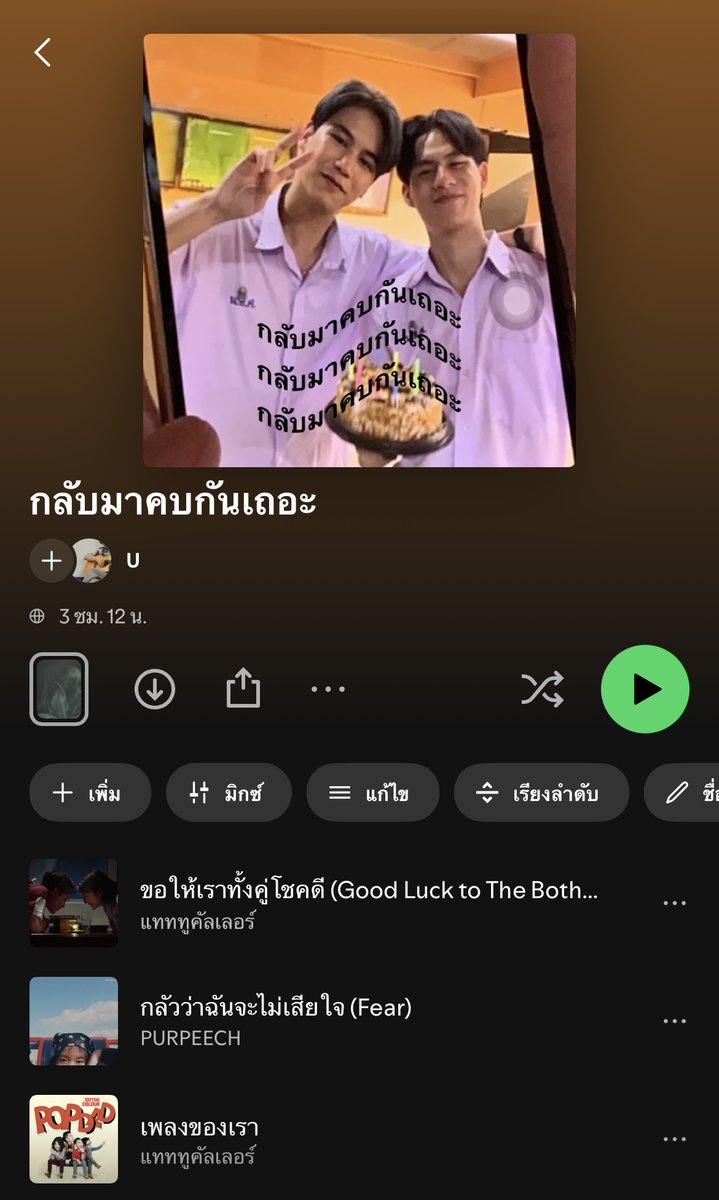
Task: Play the song ขอให้เราทั้งคู่โชคดี (Good Luck to The Both...)
Action: click(x=370, y=903)
